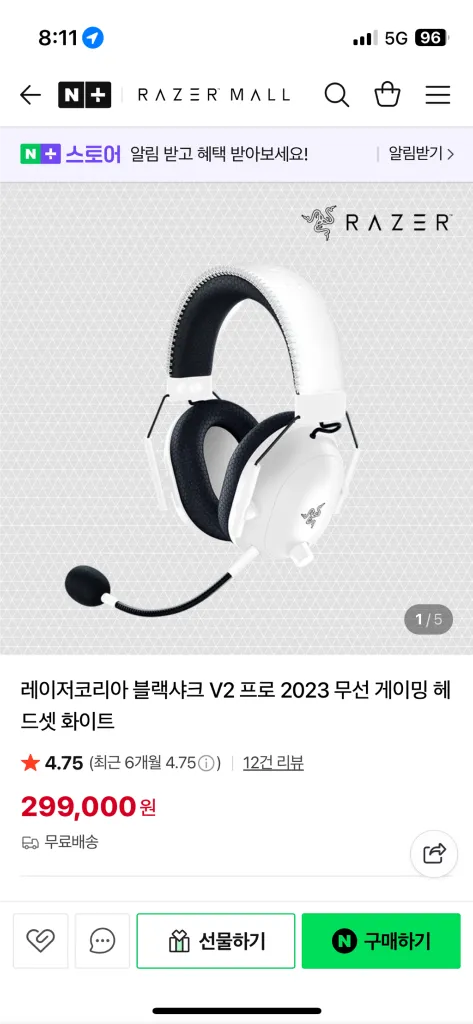The height and width of the screenshot is (1024, 473).
Task: Open the Razer headset product image
Action: [x=236, y=418]
